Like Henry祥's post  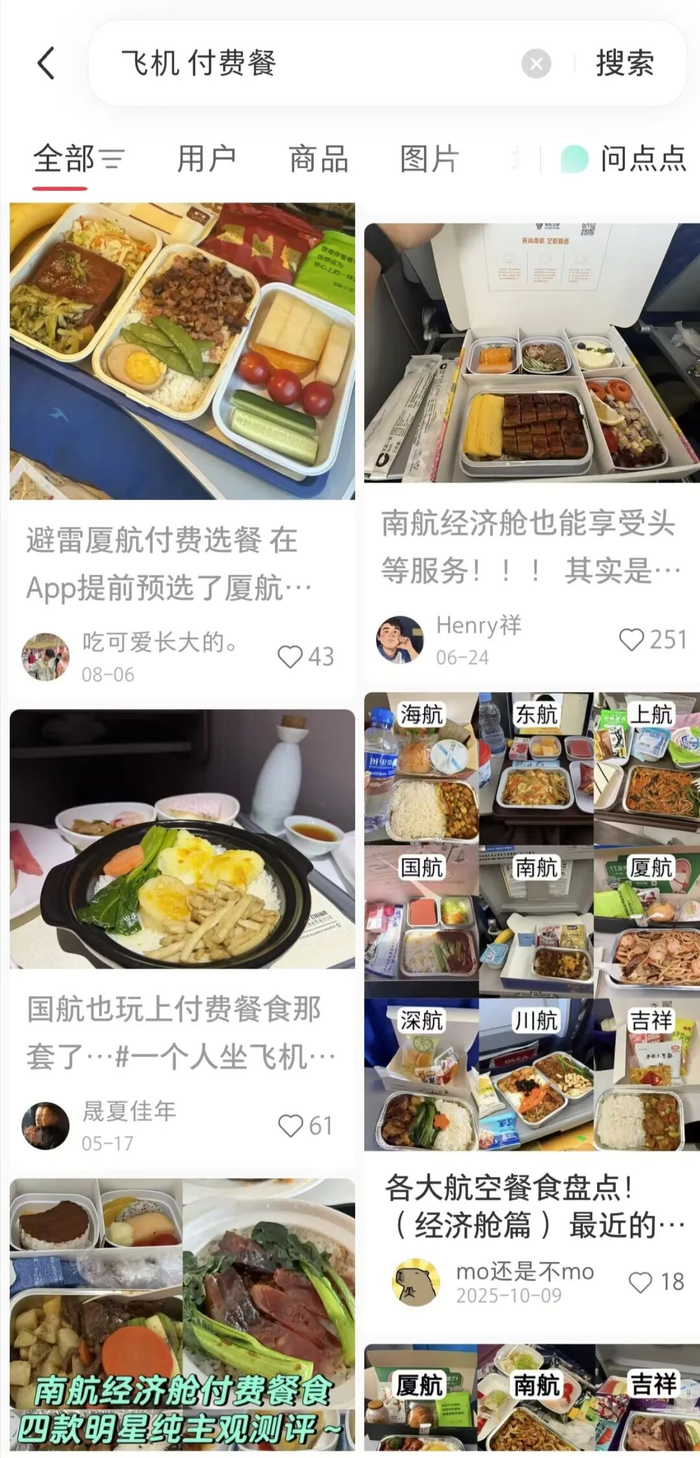pos(652,640)
